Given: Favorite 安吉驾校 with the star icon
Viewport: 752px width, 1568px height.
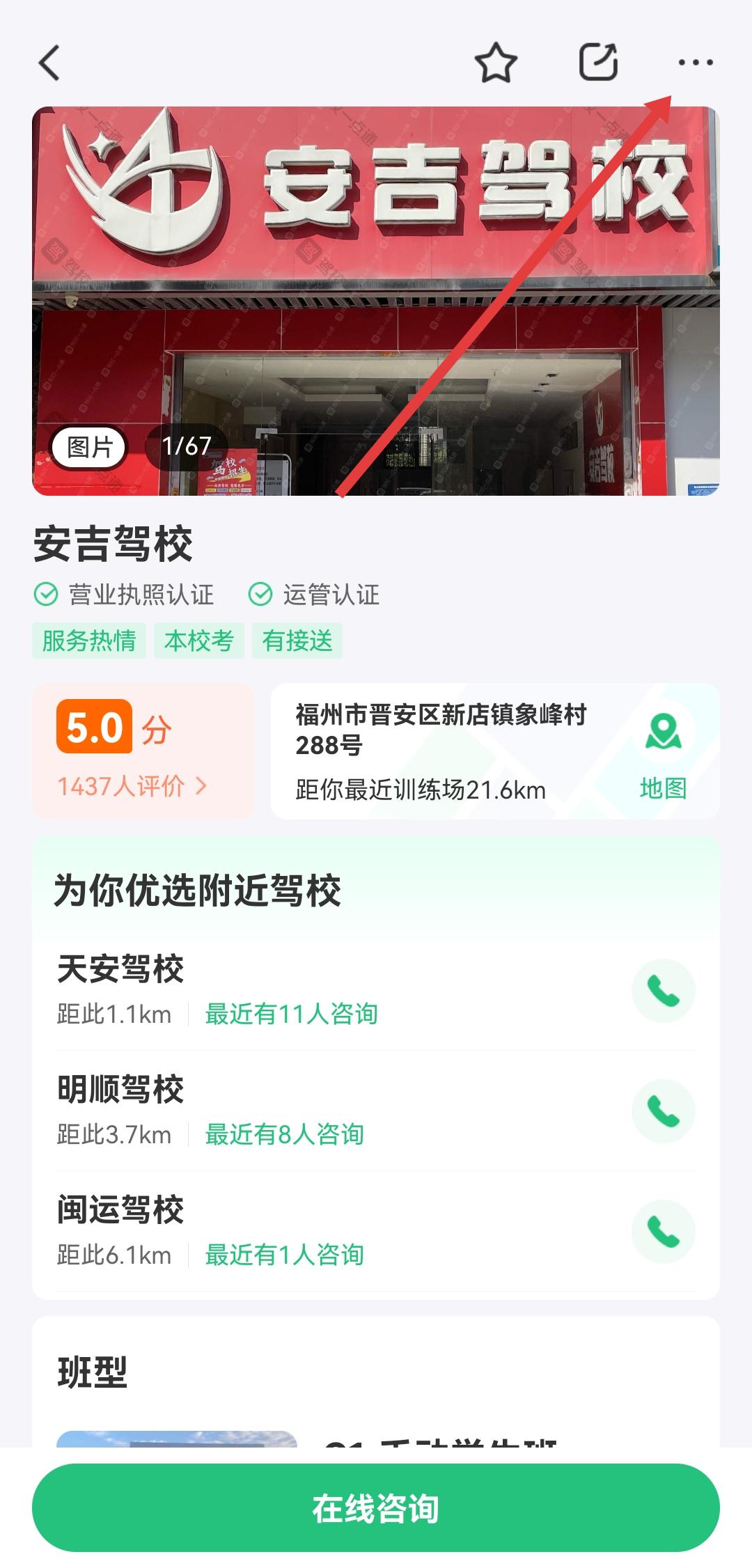Looking at the screenshot, I should pyautogui.click(x=496, y=63).
